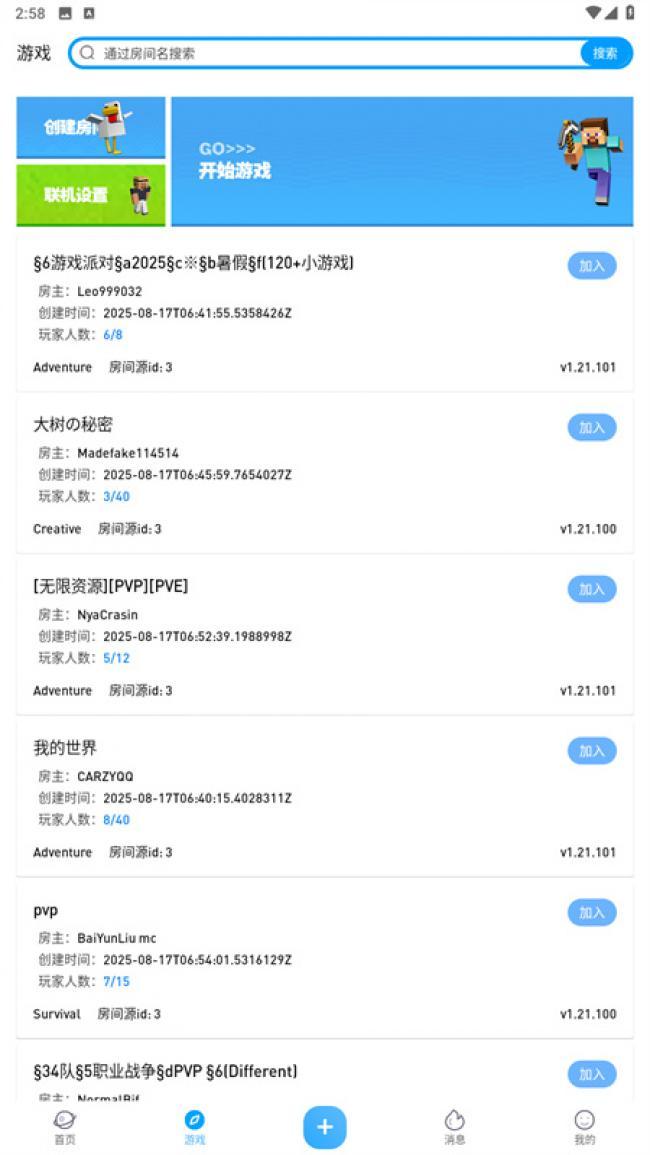
Task: Join the 我的世界 room by CARZYQQ
Action: click(x=592, y=751)
